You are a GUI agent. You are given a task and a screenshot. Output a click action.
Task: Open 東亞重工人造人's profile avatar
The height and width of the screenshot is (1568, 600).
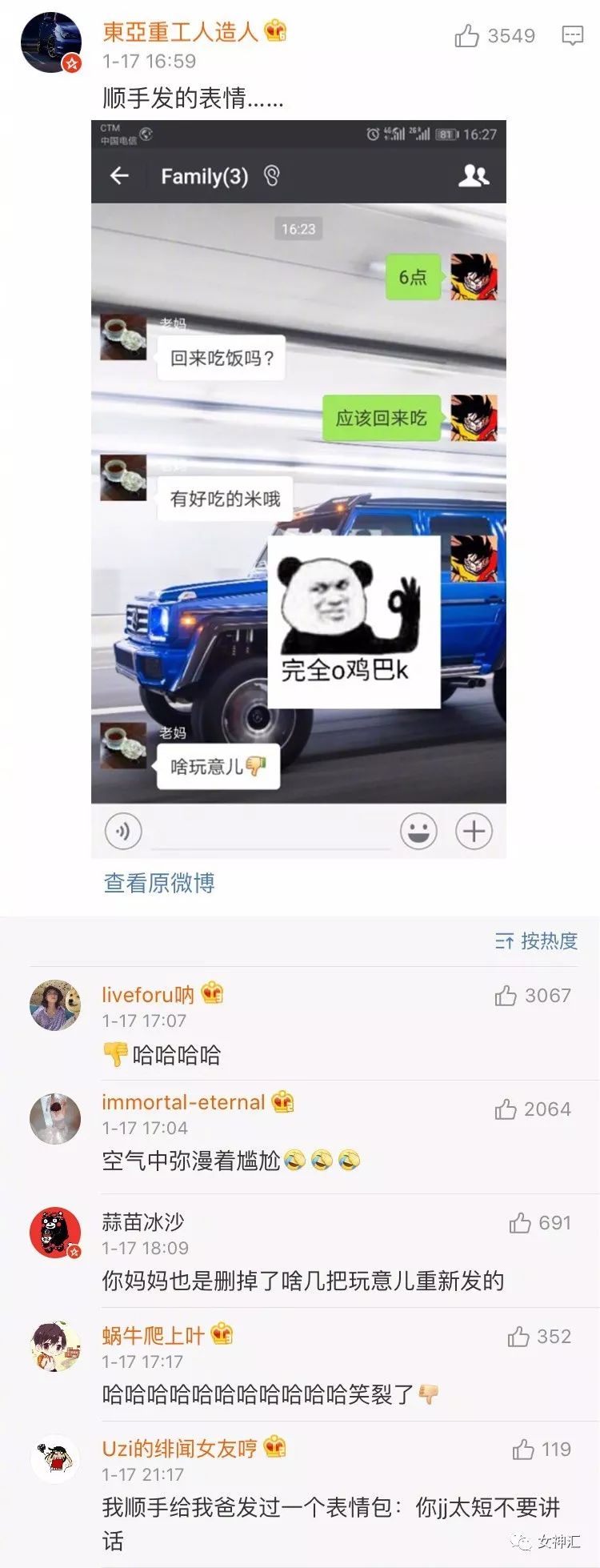[50, 42]
